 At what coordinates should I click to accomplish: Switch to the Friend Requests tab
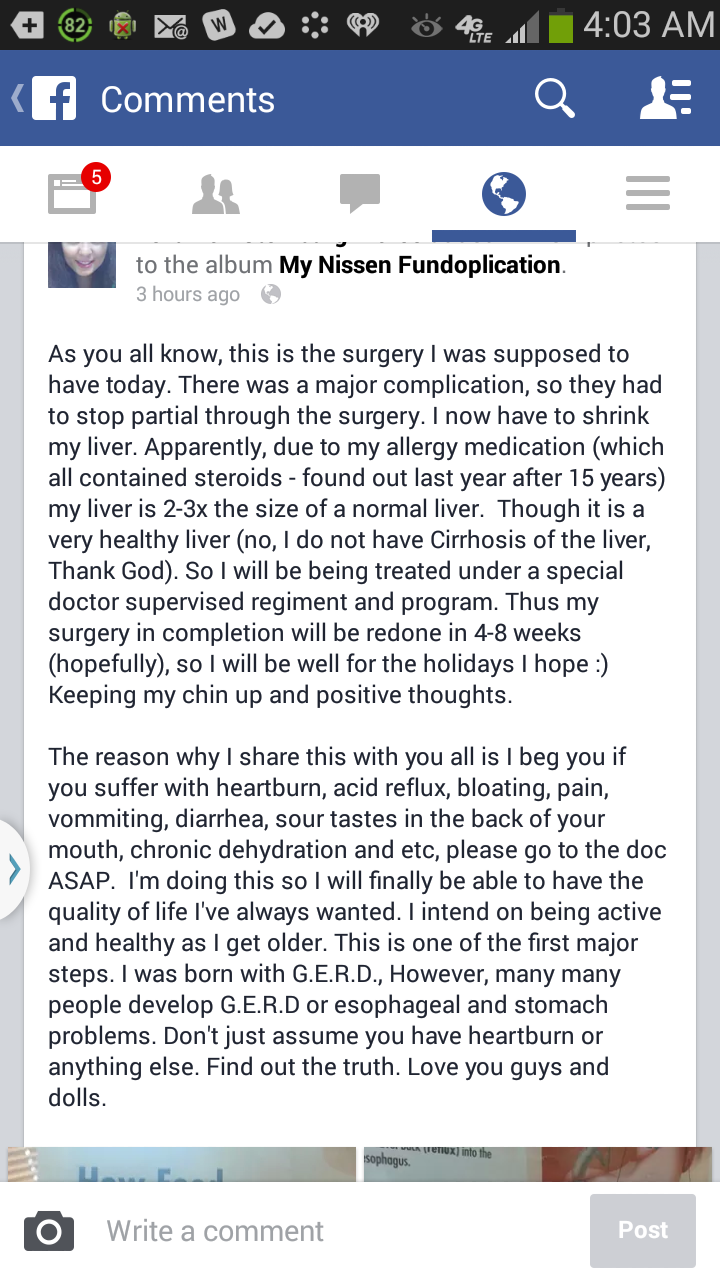(x=215, y=193)
